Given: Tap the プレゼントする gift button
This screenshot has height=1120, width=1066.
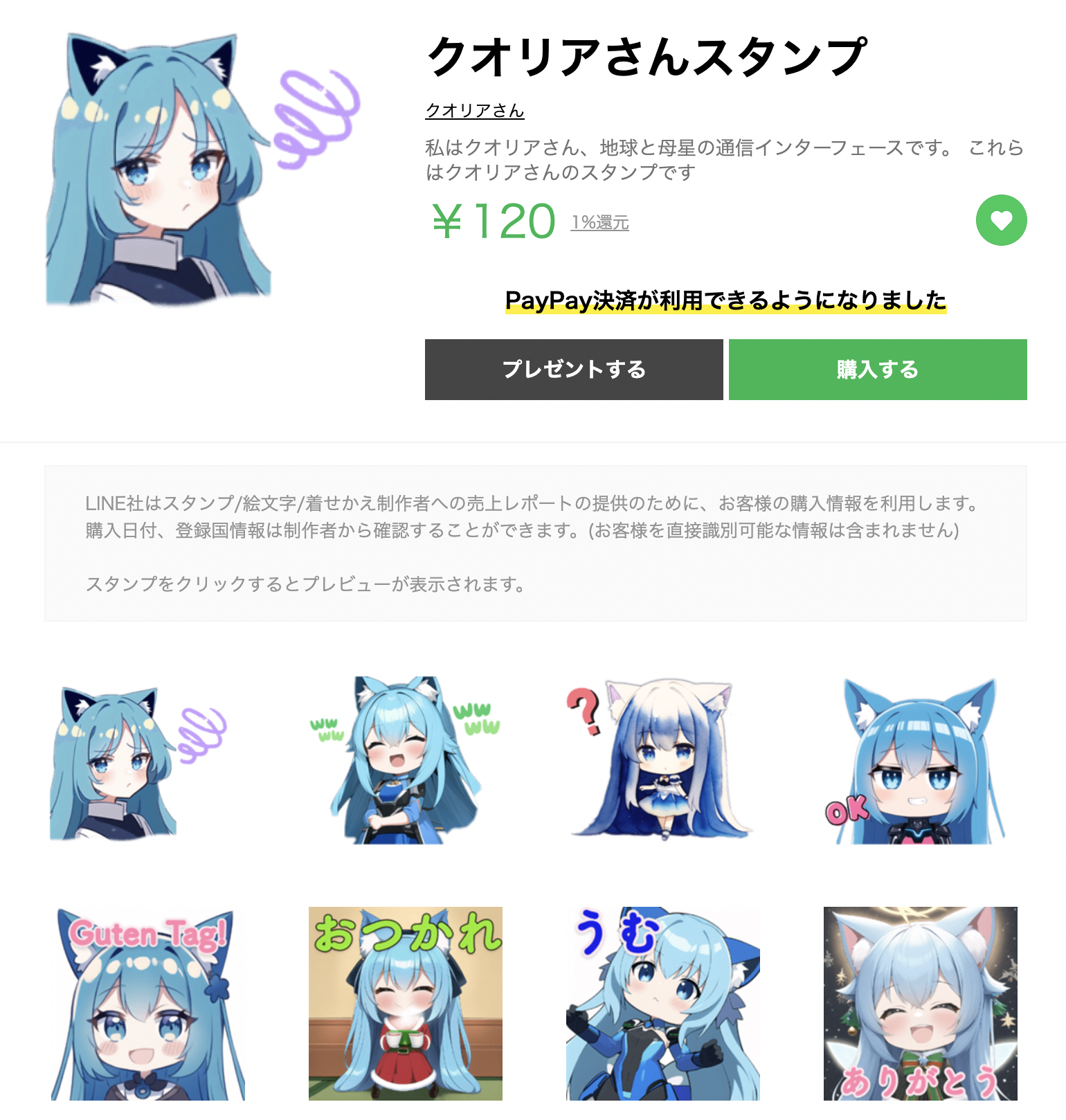Looking at the screenshot, I should click(574, 370).
